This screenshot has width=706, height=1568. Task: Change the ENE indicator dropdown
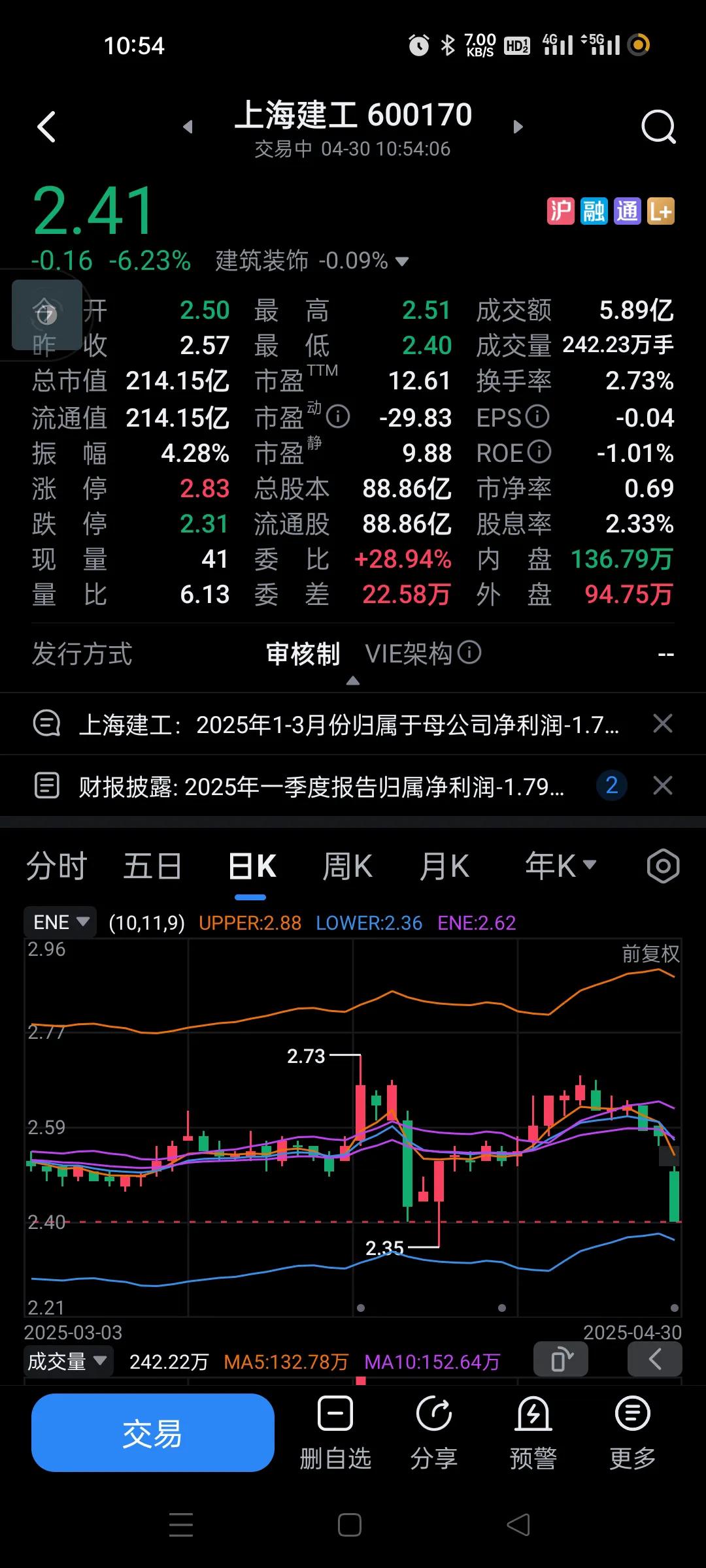point(60,923)
